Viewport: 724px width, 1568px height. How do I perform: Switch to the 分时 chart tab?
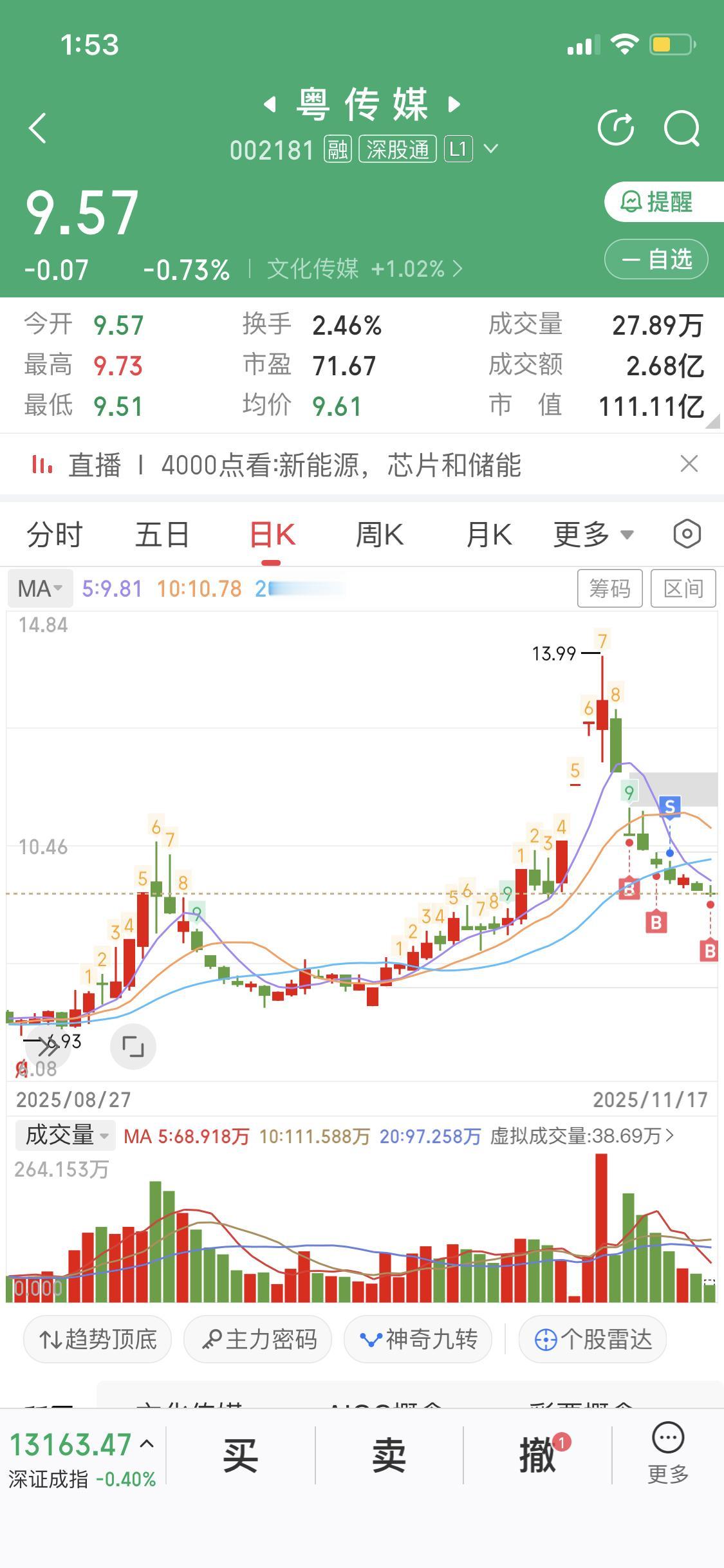pyautogui.click(x=54, y=534)
